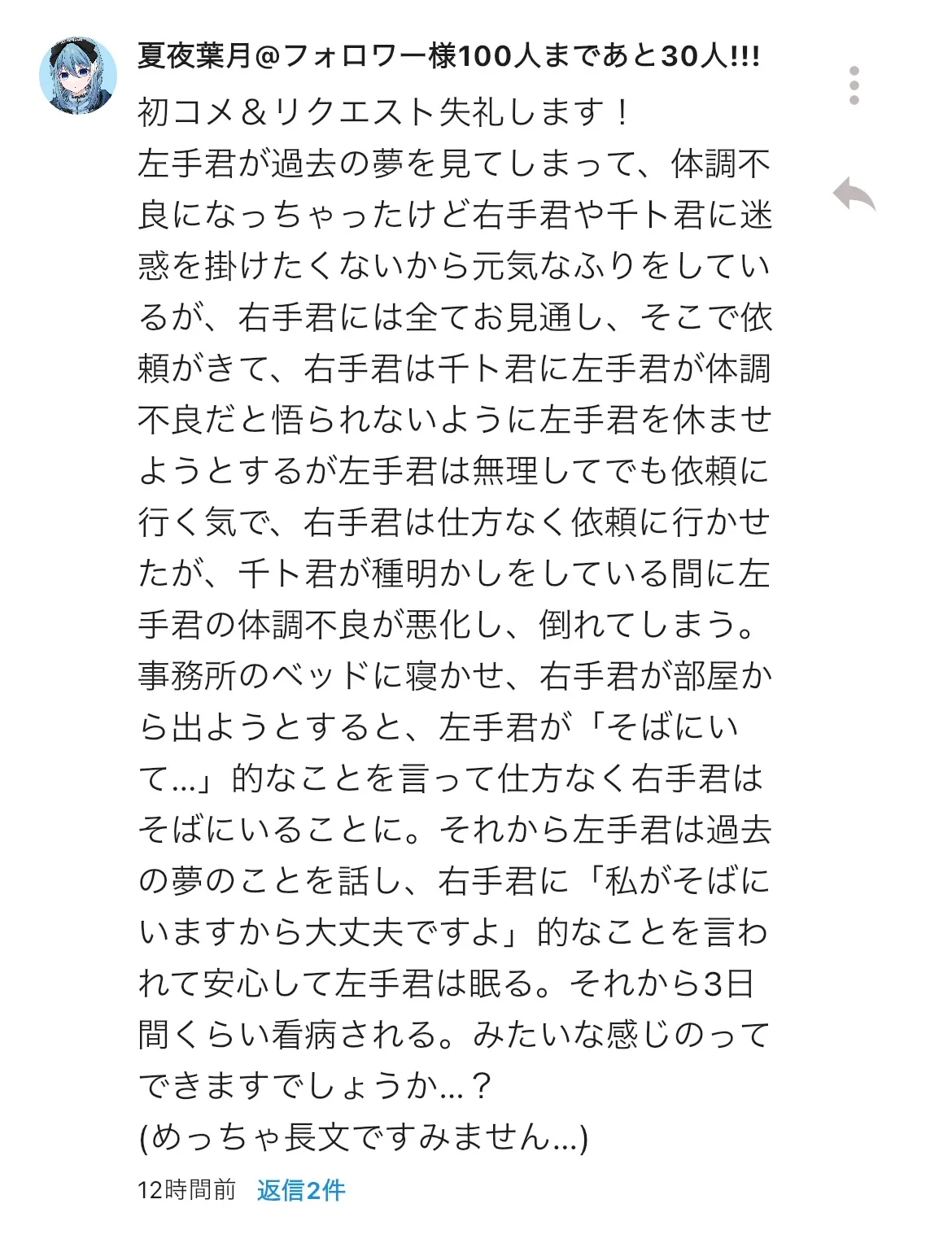
Task: Expand the 返信2件 replies link
Action: point(301,1190)
